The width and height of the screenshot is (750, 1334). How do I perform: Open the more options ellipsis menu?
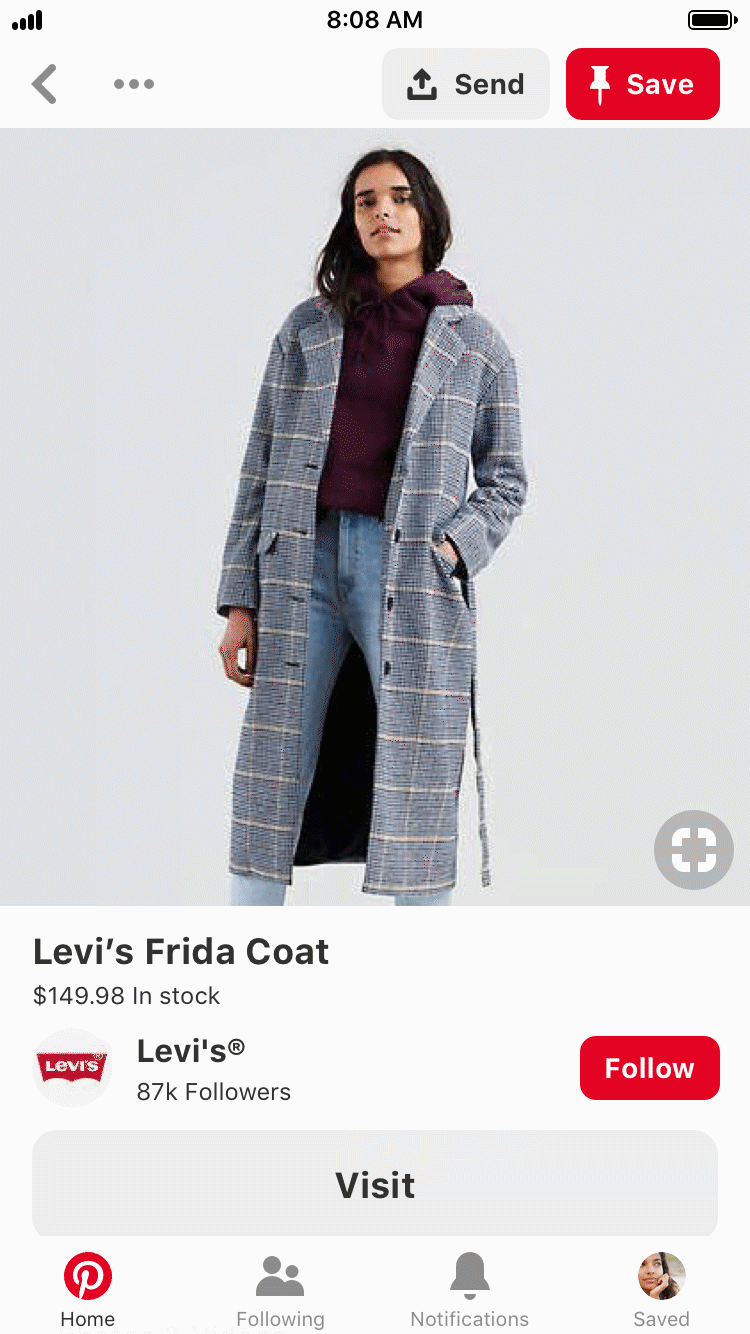[134, 84]
